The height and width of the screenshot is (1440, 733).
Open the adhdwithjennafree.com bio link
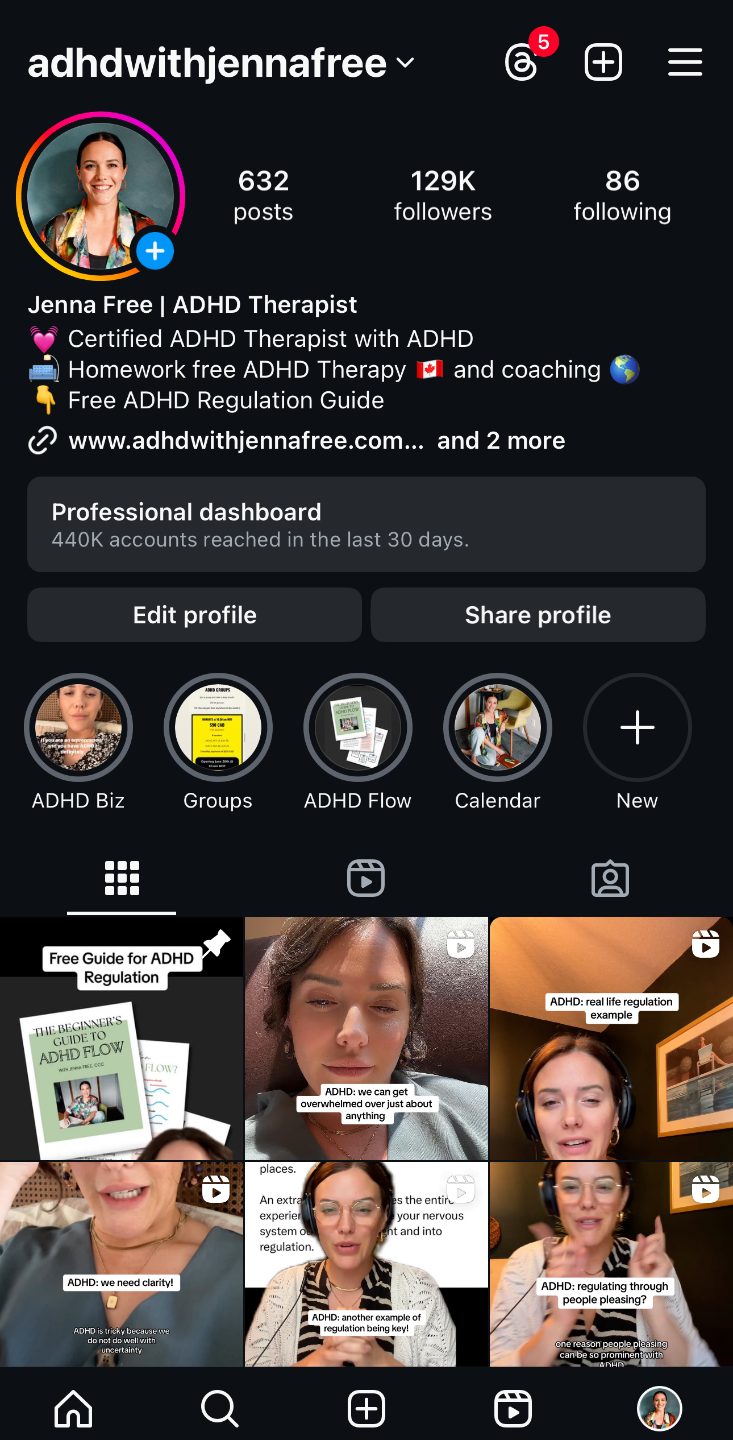pyautogui.click(x=246, y=441)
